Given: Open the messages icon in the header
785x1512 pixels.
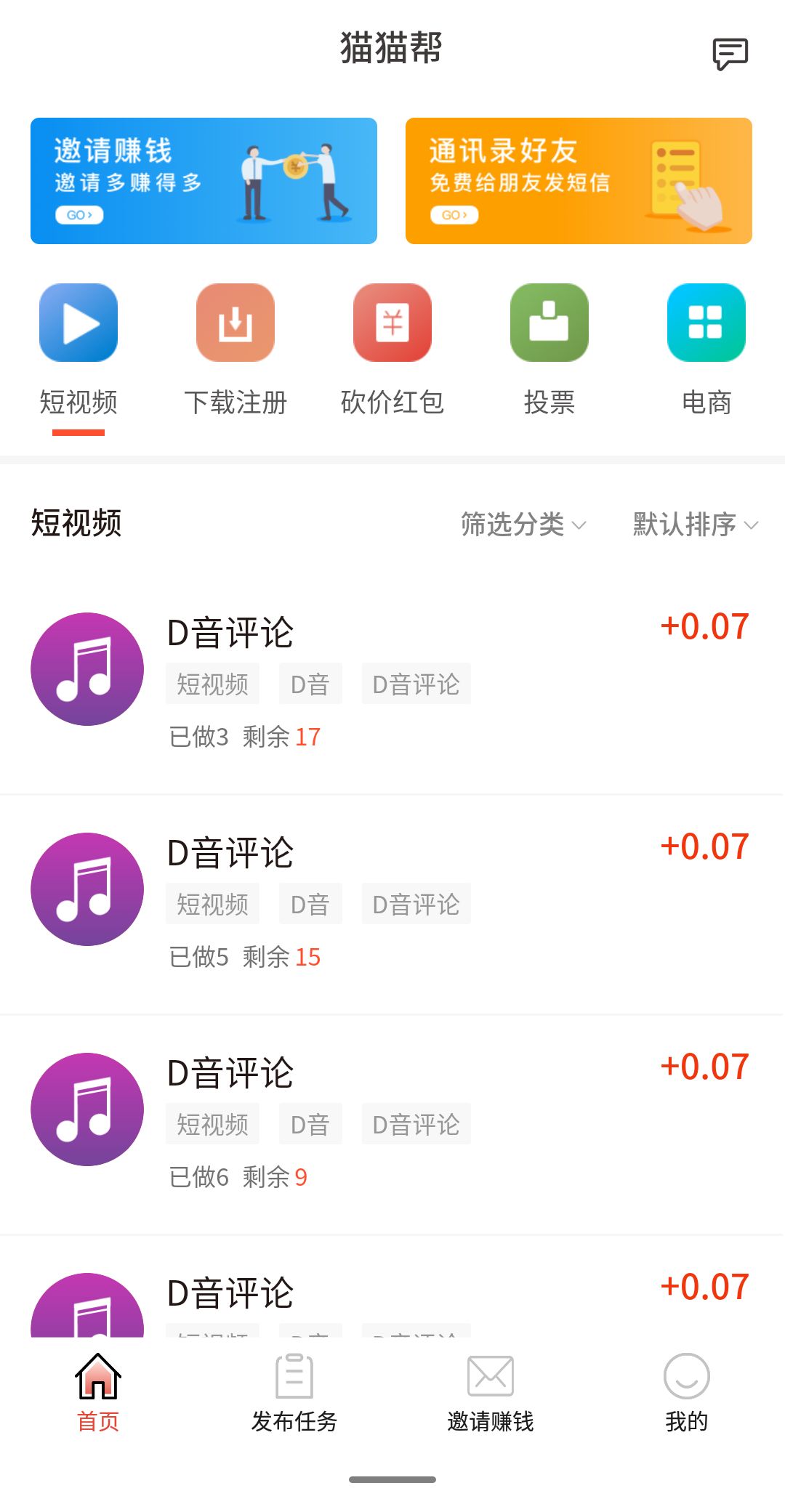Looking at the screenshot, I should coord(730,54).
